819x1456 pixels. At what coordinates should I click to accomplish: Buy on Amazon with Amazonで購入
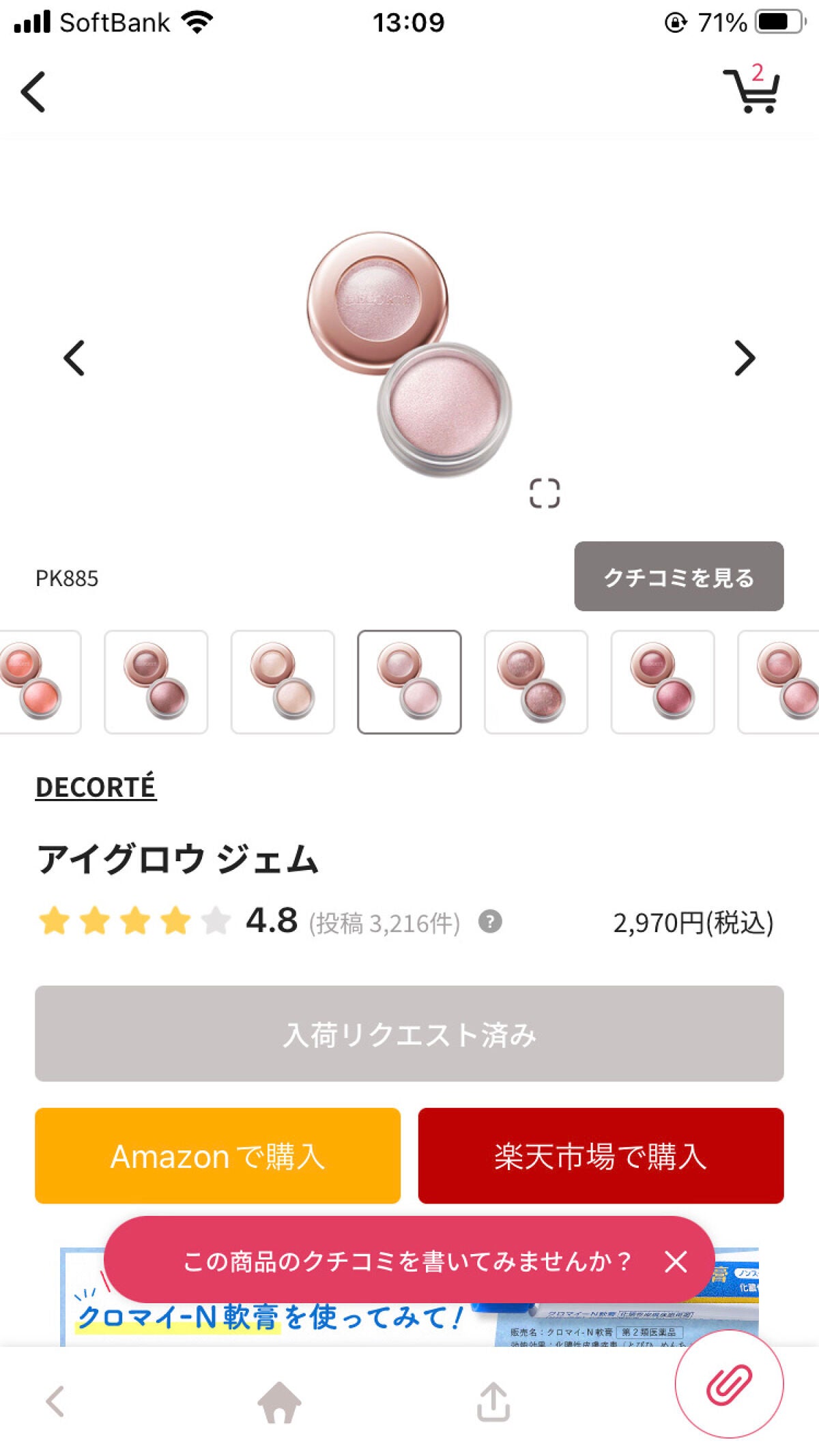pyautogui.click(x=217, y=1156)
